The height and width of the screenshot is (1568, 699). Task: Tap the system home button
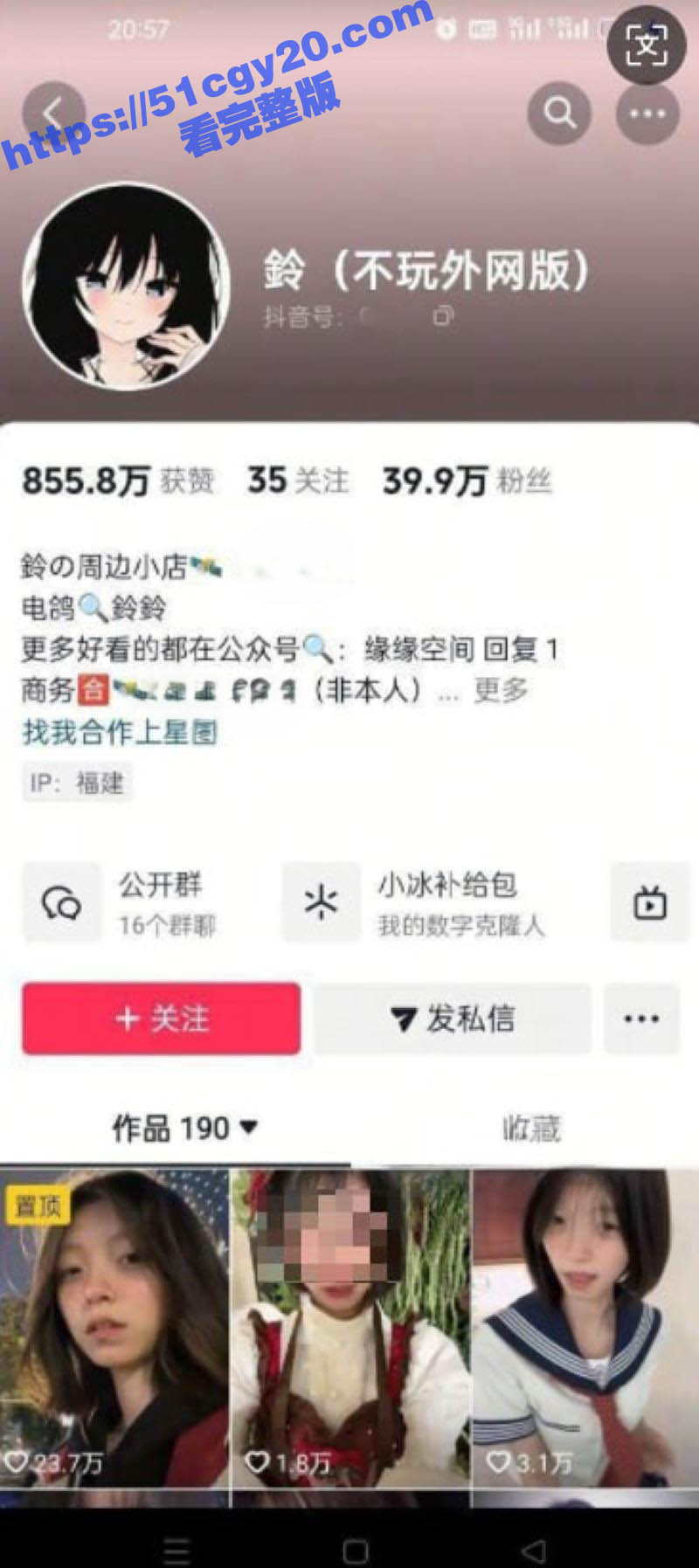coord(355,1551)
